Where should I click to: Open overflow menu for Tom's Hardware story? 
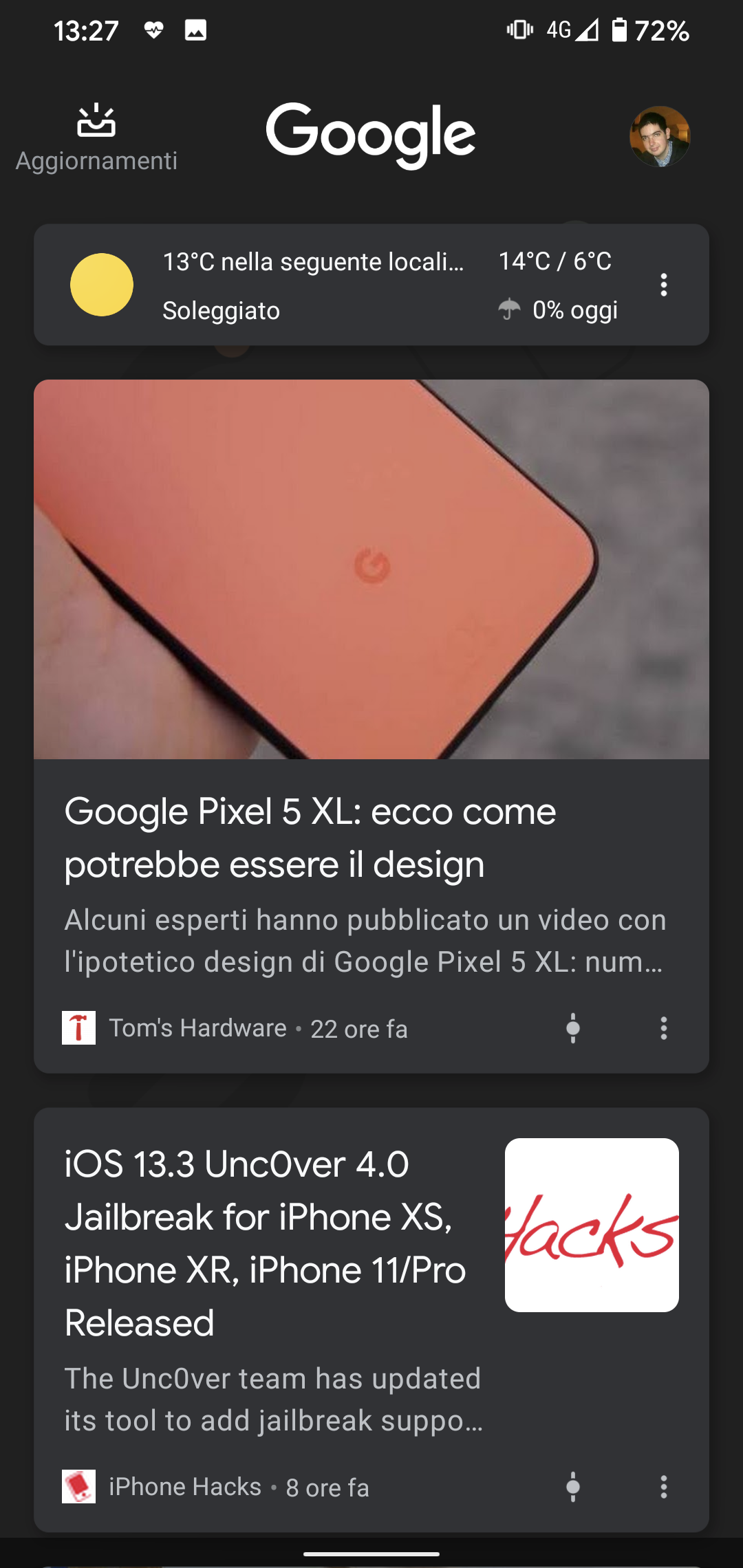tap(664, 1028)
